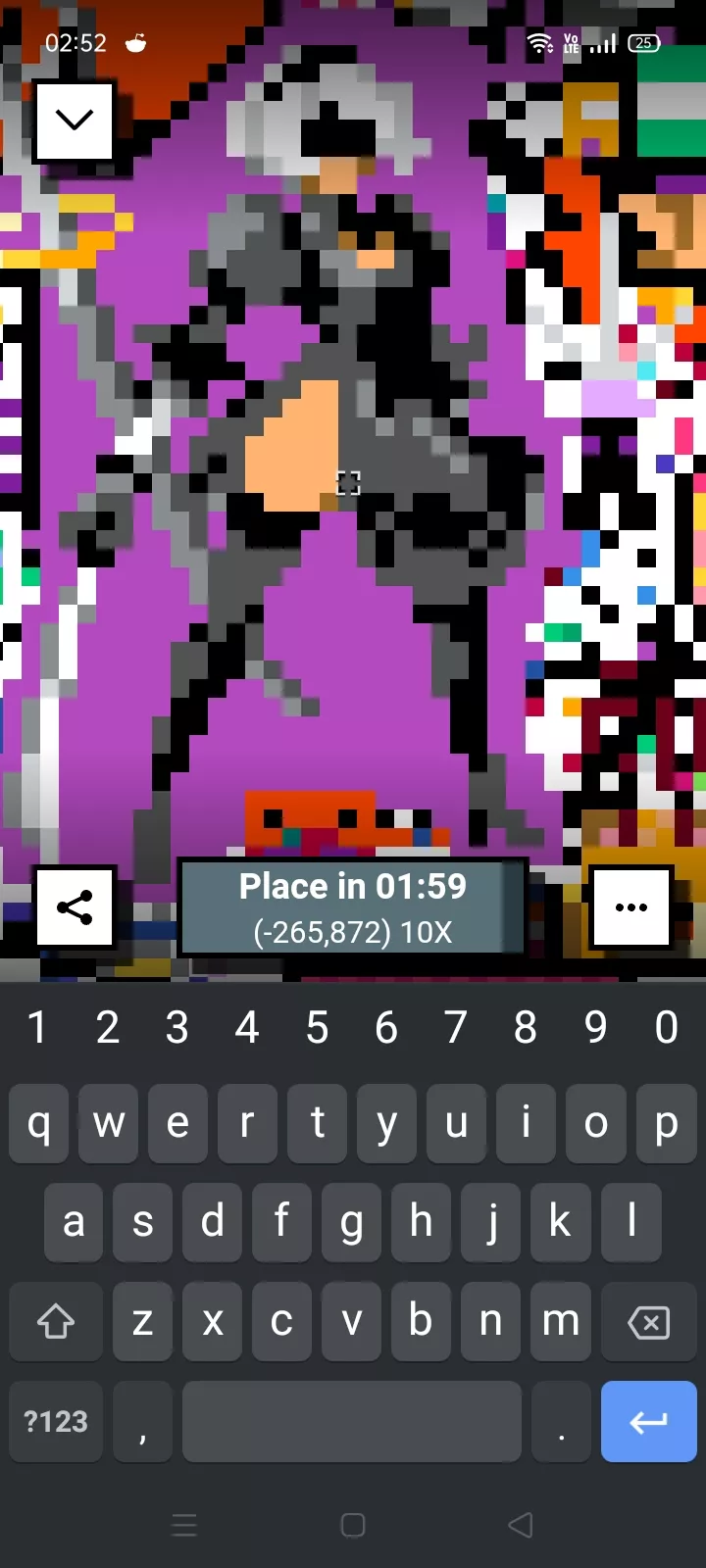Collapse the canvas with the down chevron
Screen dimensions: 706x1568
(75, 122)
